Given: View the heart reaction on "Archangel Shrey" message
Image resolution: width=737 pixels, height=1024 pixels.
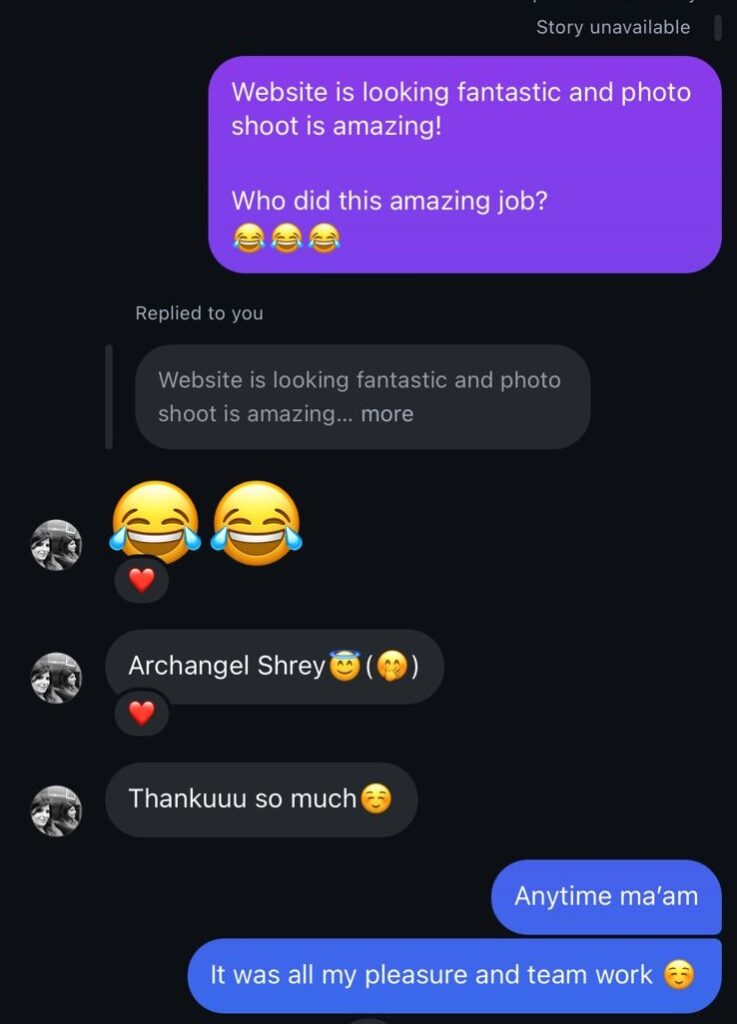Looking at the screenshot, I should pos(142,713).
